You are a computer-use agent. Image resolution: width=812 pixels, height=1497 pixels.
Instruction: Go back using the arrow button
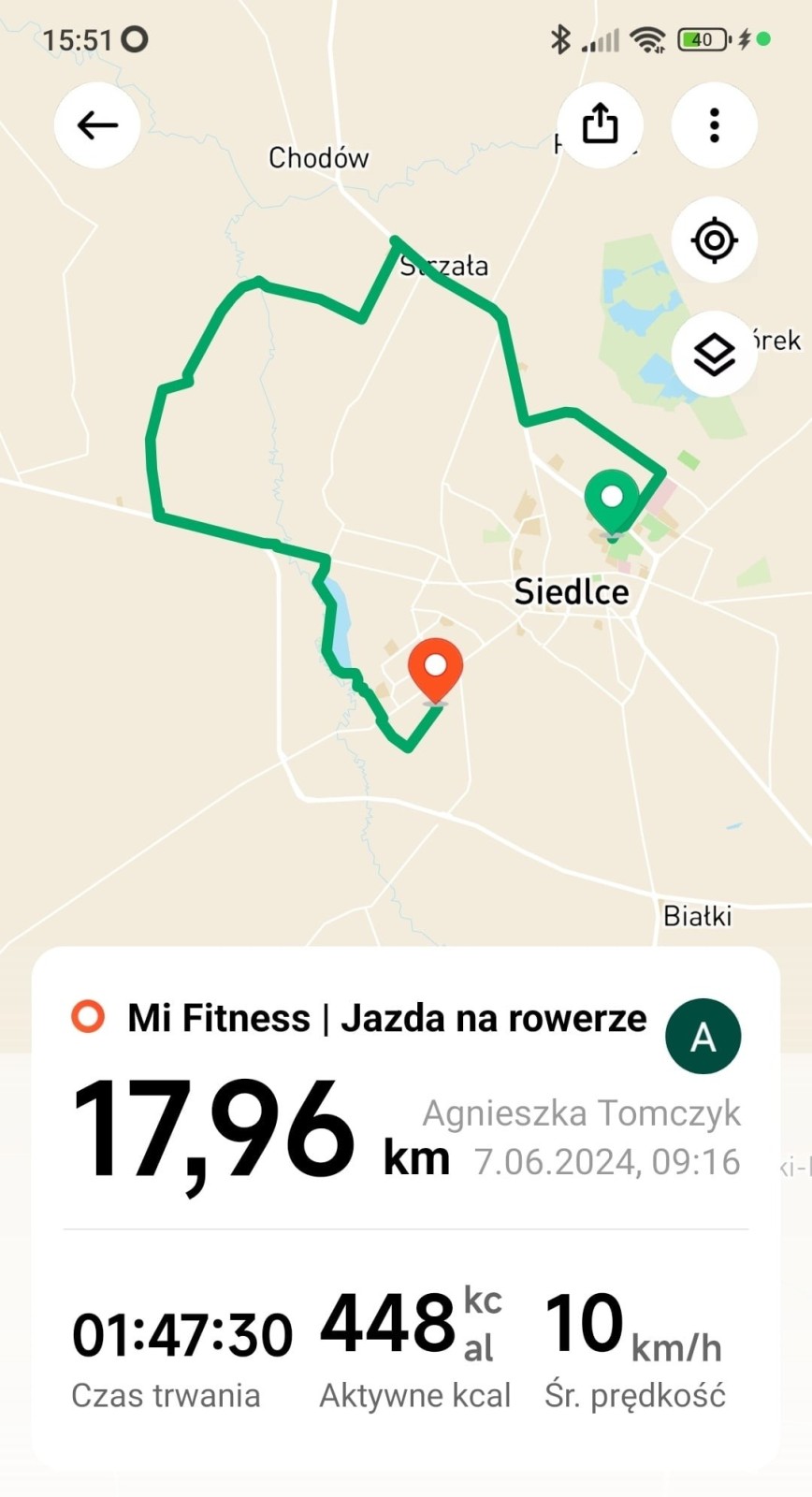click(97, 125)
